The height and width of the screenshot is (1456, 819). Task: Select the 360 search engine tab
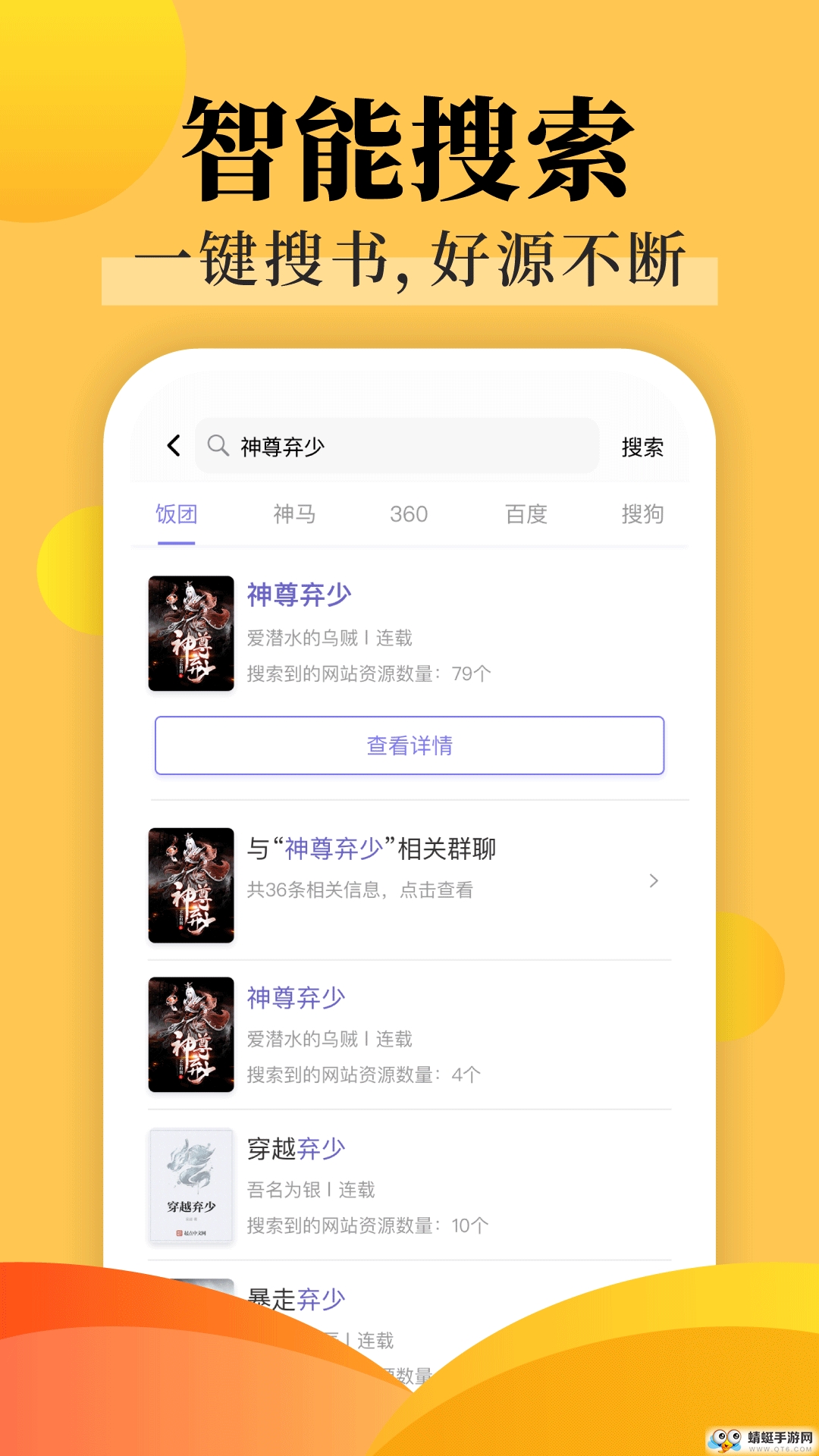tap(409, 515)
